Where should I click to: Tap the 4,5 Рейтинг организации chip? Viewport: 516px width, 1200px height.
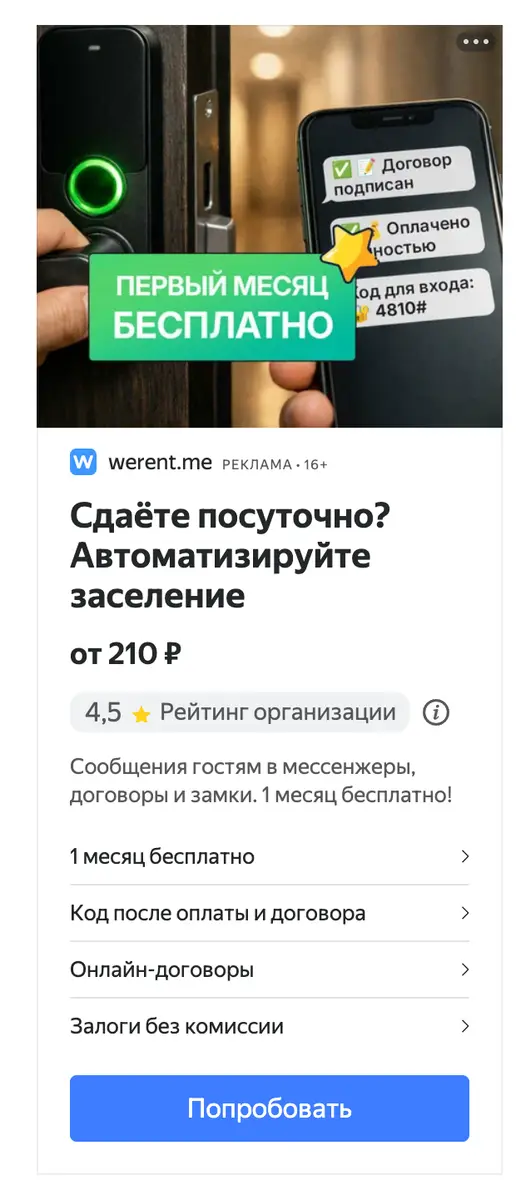(240, 713)
